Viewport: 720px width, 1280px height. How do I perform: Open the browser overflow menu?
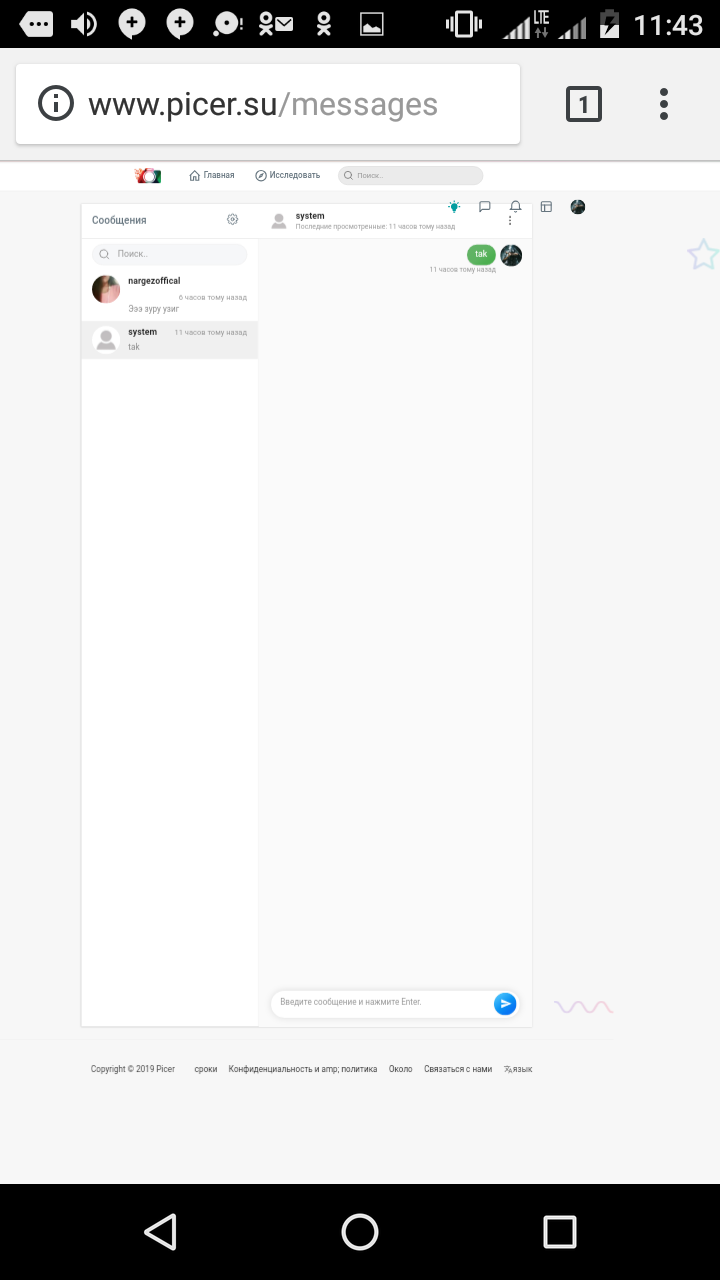(664, 104)
